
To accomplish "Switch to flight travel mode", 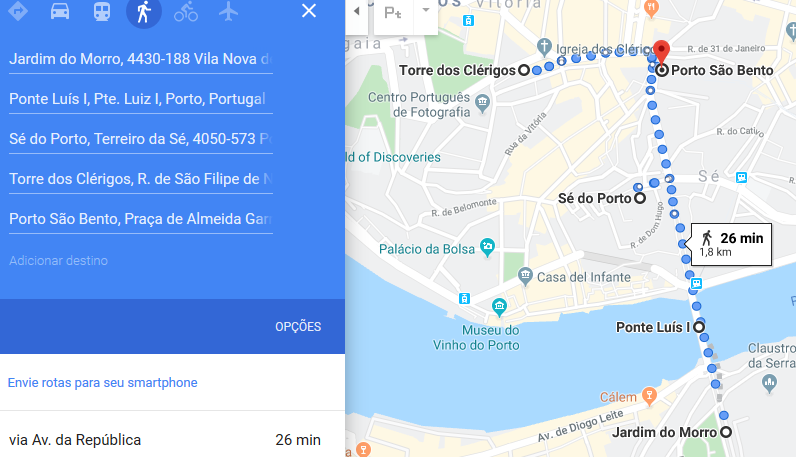I will [229, 11].
